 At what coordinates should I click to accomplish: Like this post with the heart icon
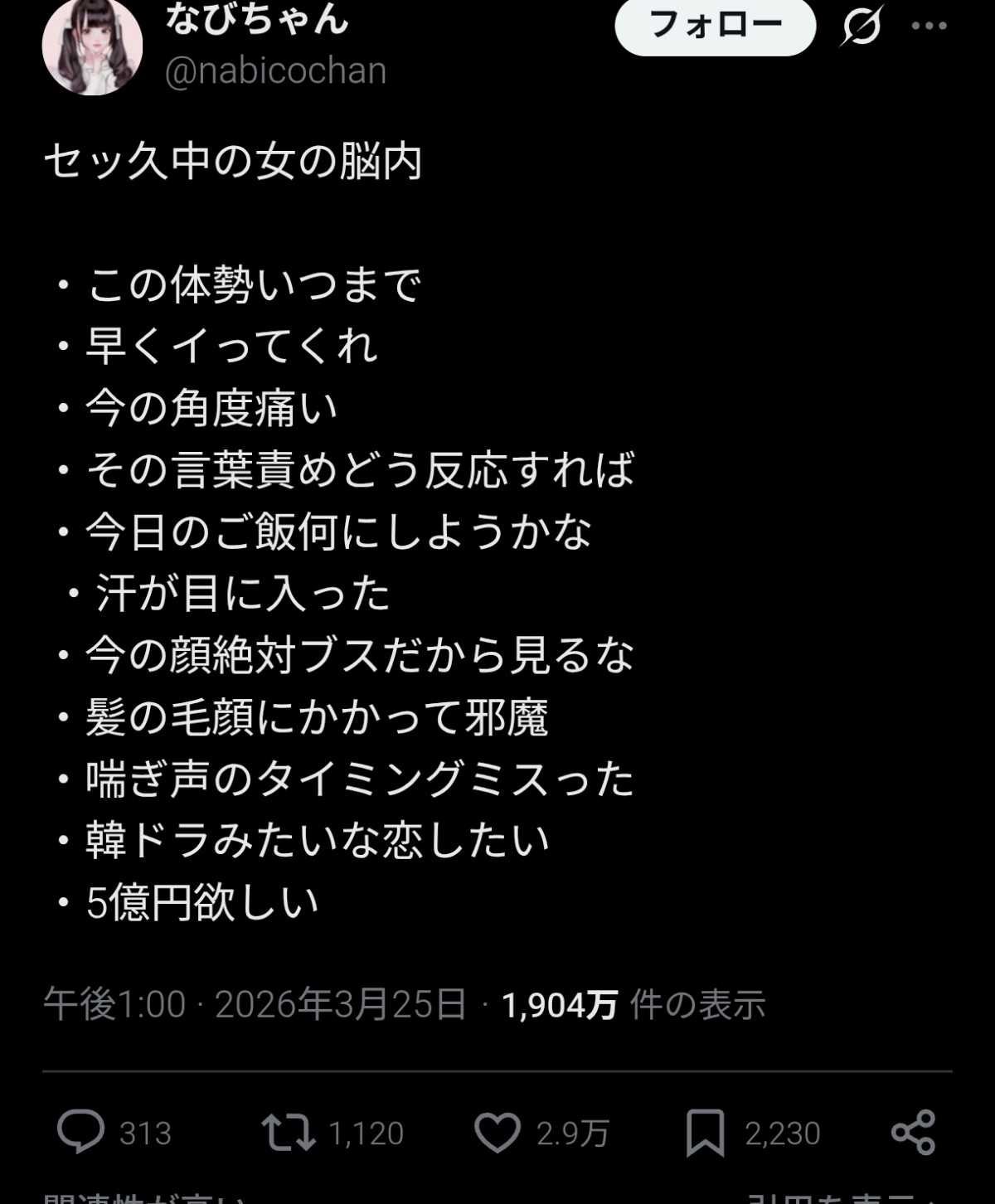click(x=497, y=1132)
